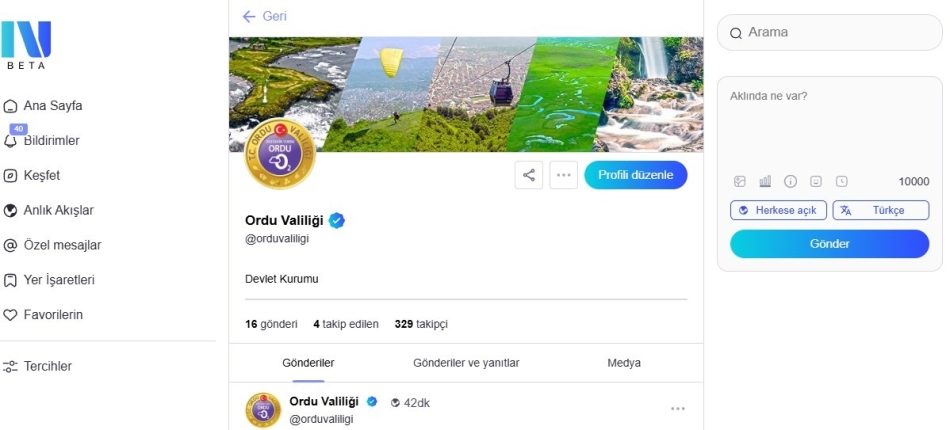Select the Türkçe language button

click(880, 211)
